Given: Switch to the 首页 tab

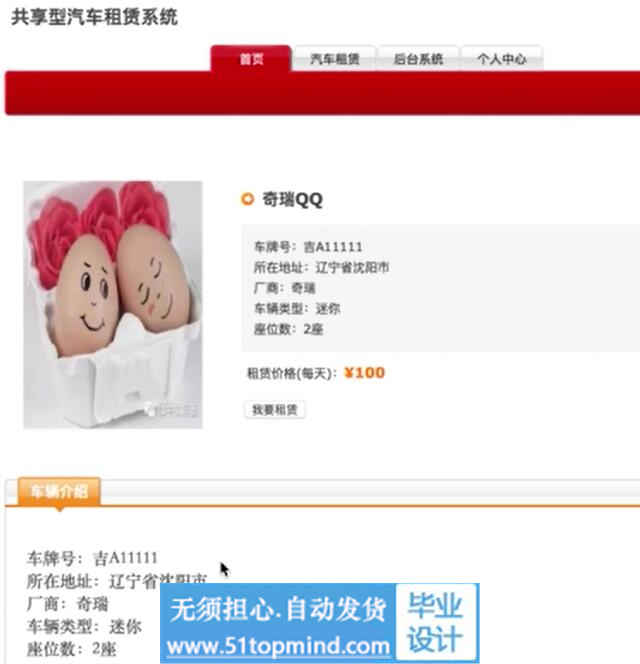Looking at the screenshot, I should click(251, 59).
